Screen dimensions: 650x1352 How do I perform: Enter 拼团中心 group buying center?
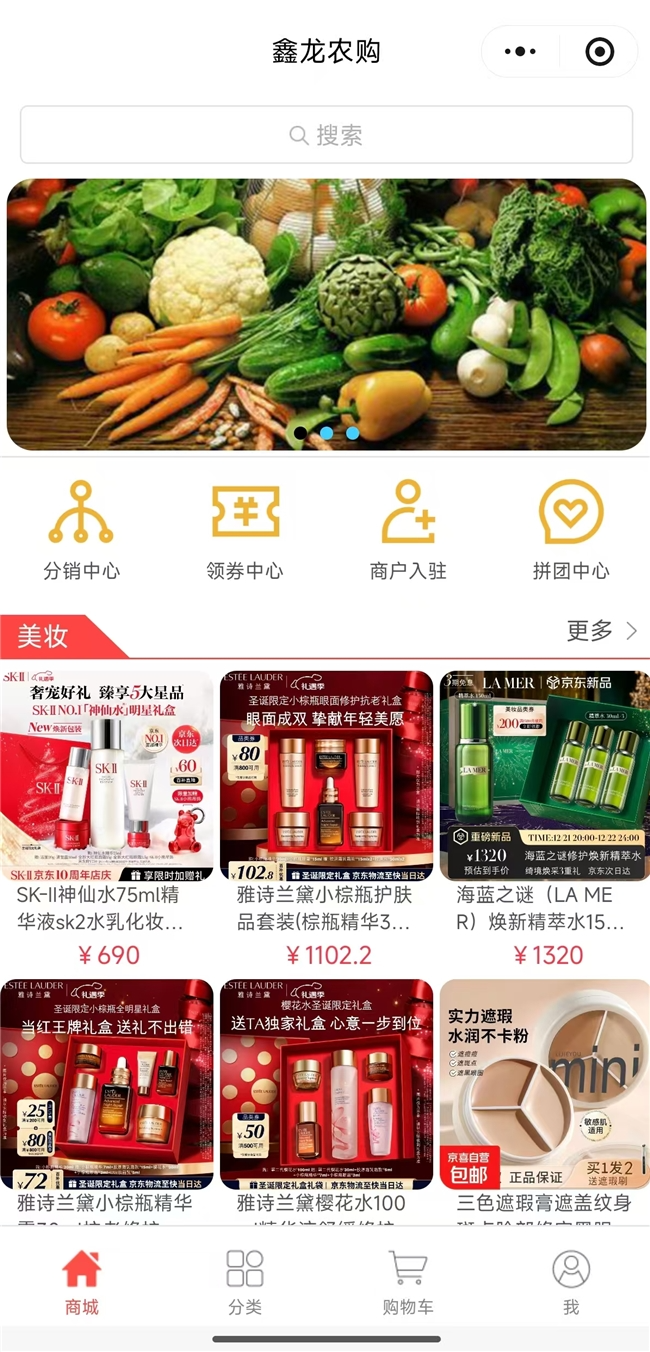pyautogui.click(x=571, y=530)
